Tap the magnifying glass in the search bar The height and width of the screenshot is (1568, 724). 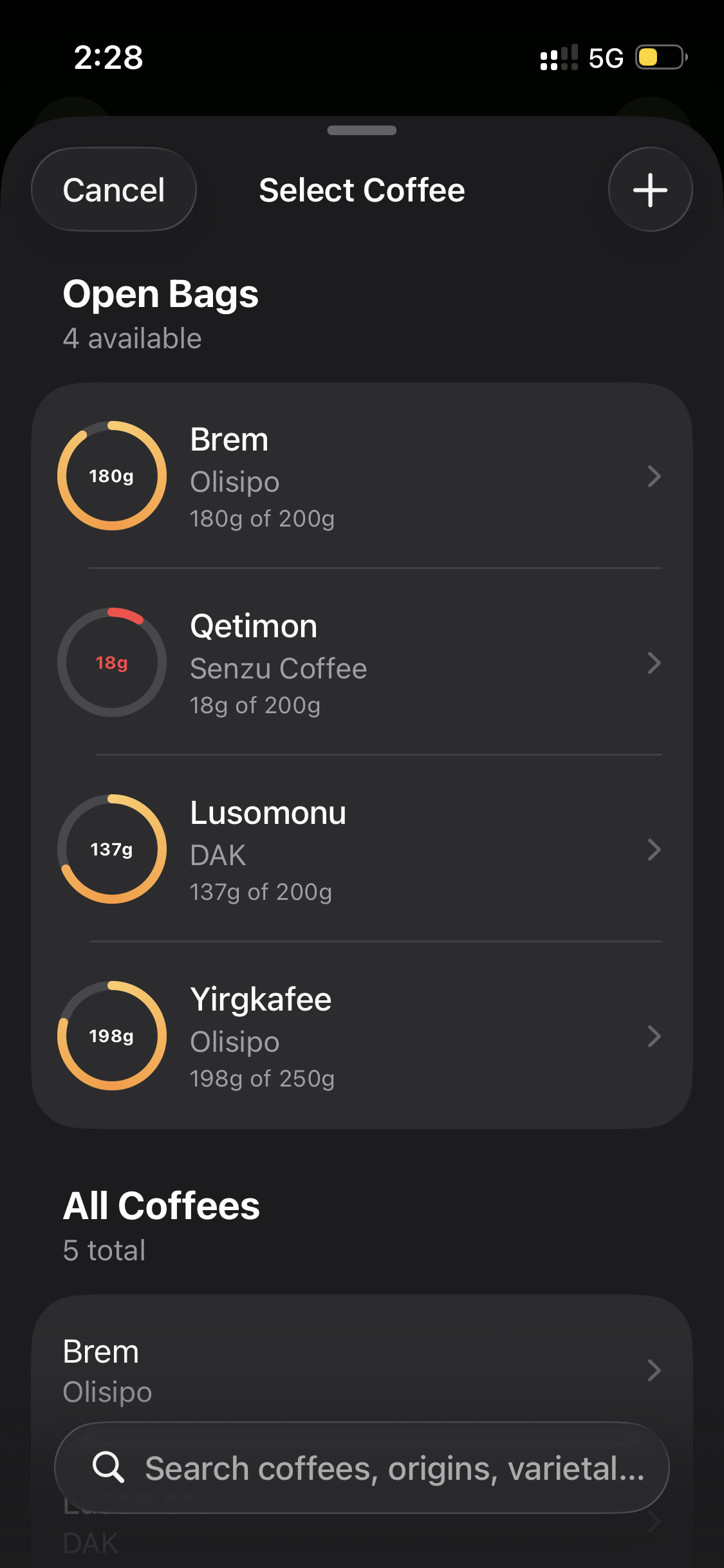tap(108, 1468)
